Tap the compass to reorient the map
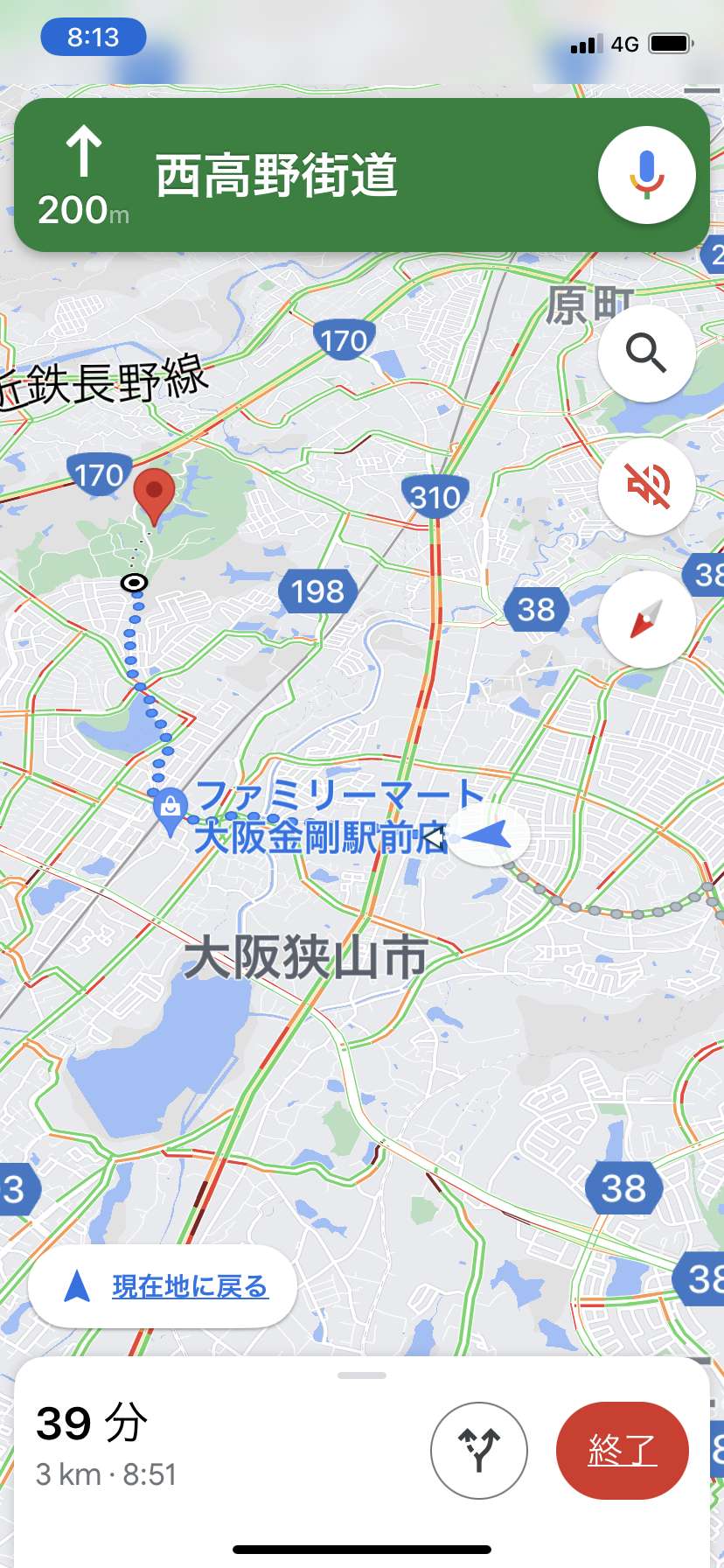The image size is (724, 1568). (x=646, y=619)
